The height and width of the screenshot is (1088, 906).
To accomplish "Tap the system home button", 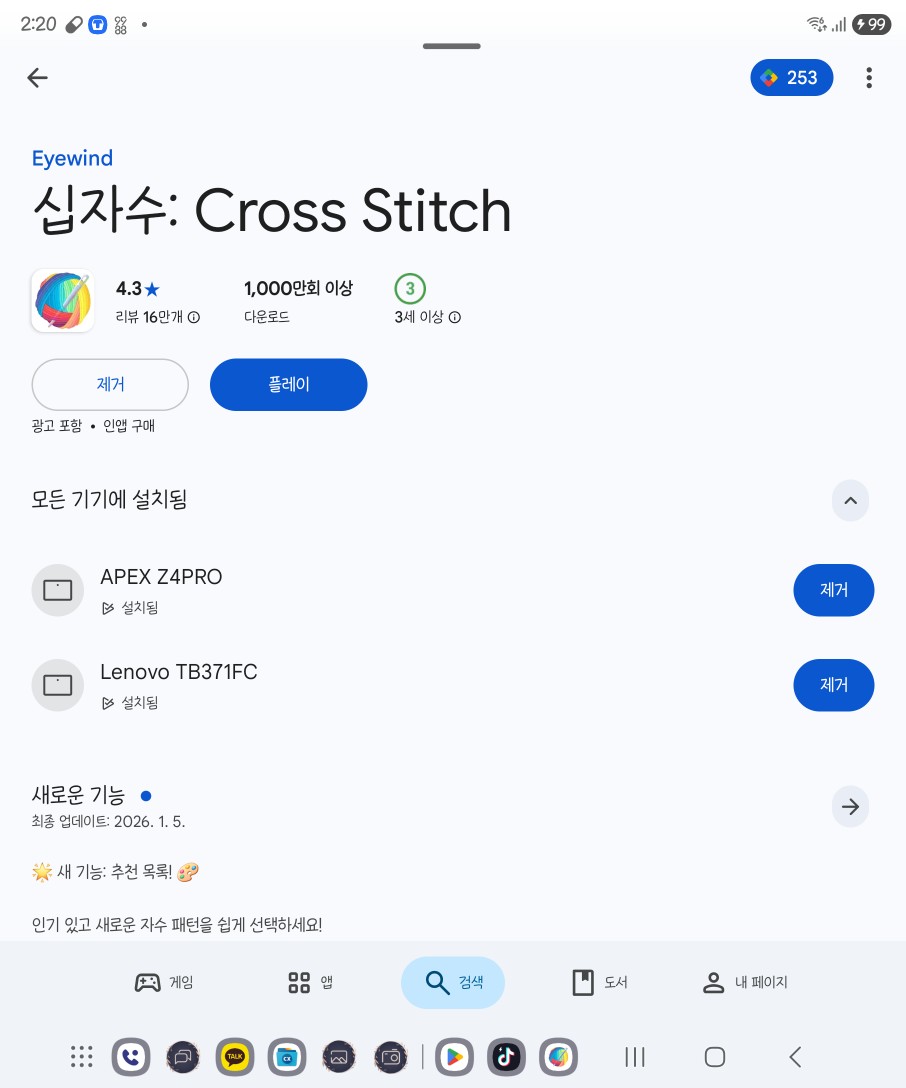I will click(714, 1056).
